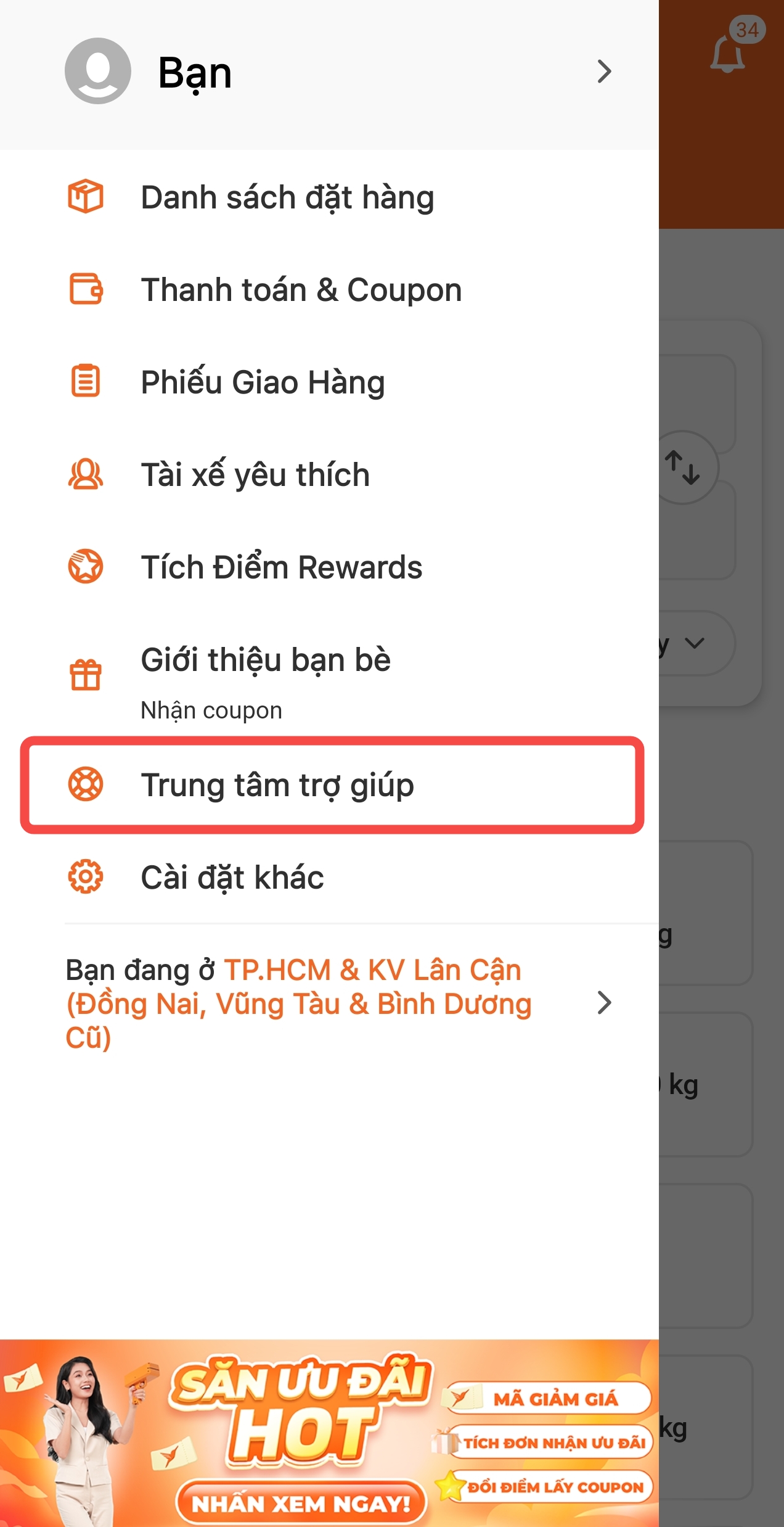Open Danh sách đặt hàng
Viewport: 784px width, 1527px height.
(x=329, y=197)
